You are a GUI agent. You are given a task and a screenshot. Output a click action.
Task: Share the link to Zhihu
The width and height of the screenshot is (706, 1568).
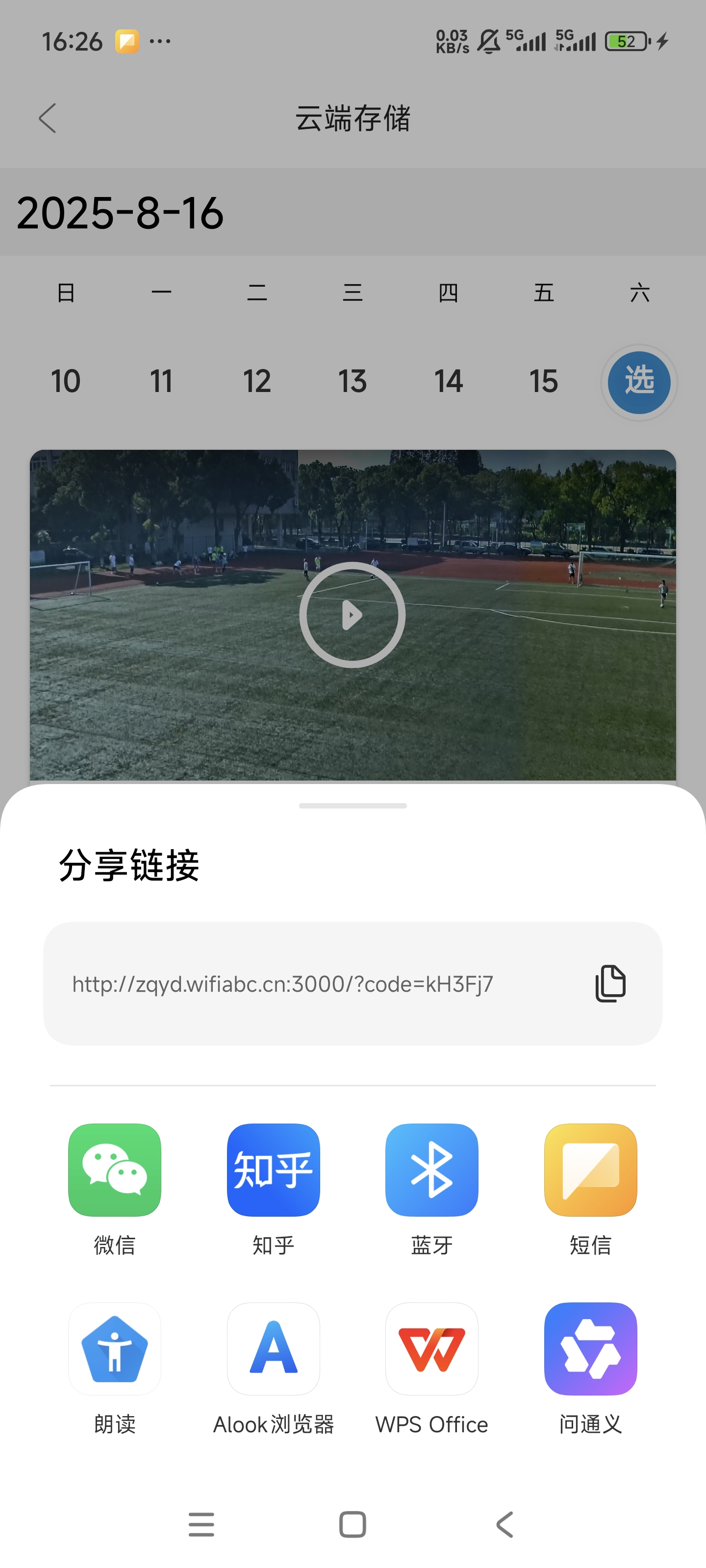273,1169
